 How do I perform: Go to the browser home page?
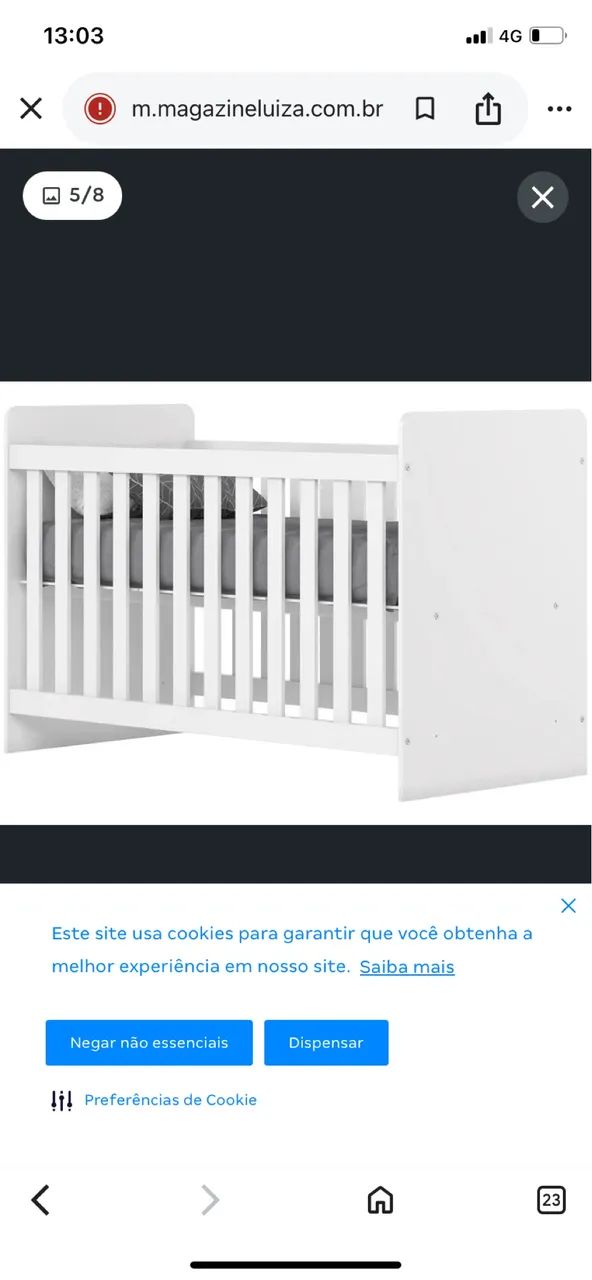coord(380,1200)
